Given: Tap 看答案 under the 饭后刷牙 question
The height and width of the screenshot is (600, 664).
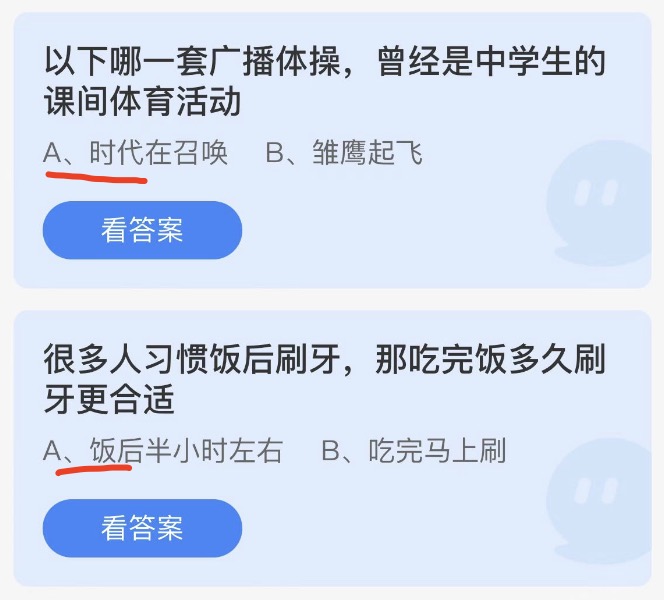Looking at the screenshot, I should pos(142,528).
